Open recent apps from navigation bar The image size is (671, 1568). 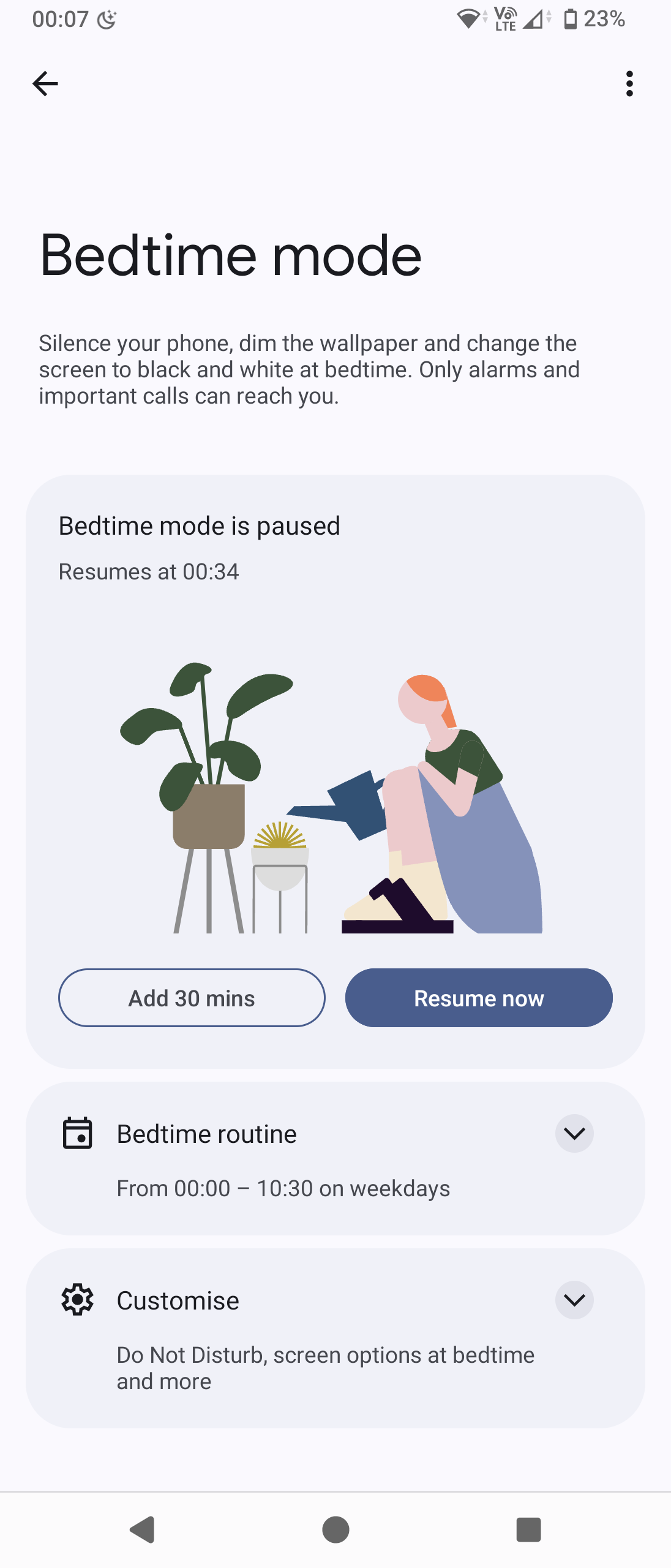tap(528, 1529)
